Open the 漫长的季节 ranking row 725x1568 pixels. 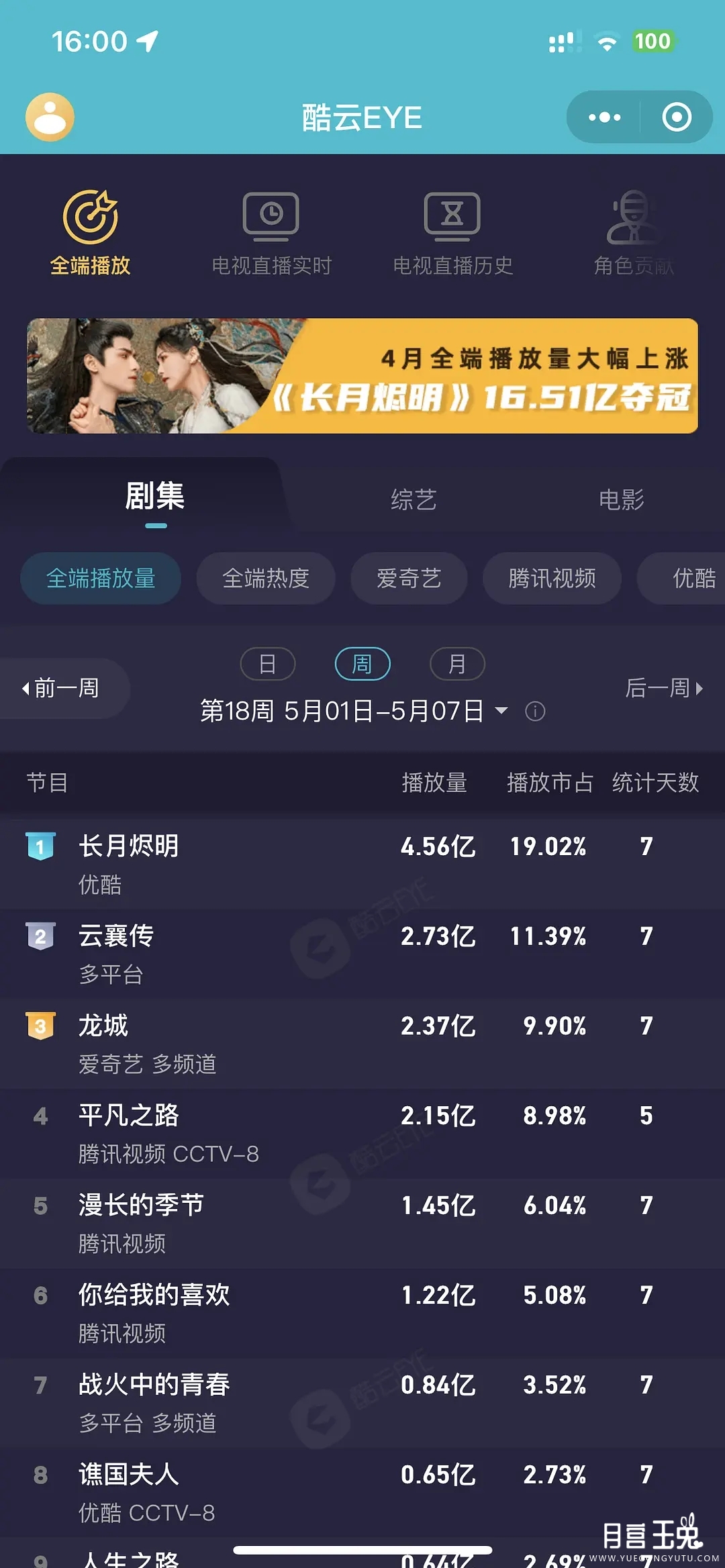tap(362, 1223)
